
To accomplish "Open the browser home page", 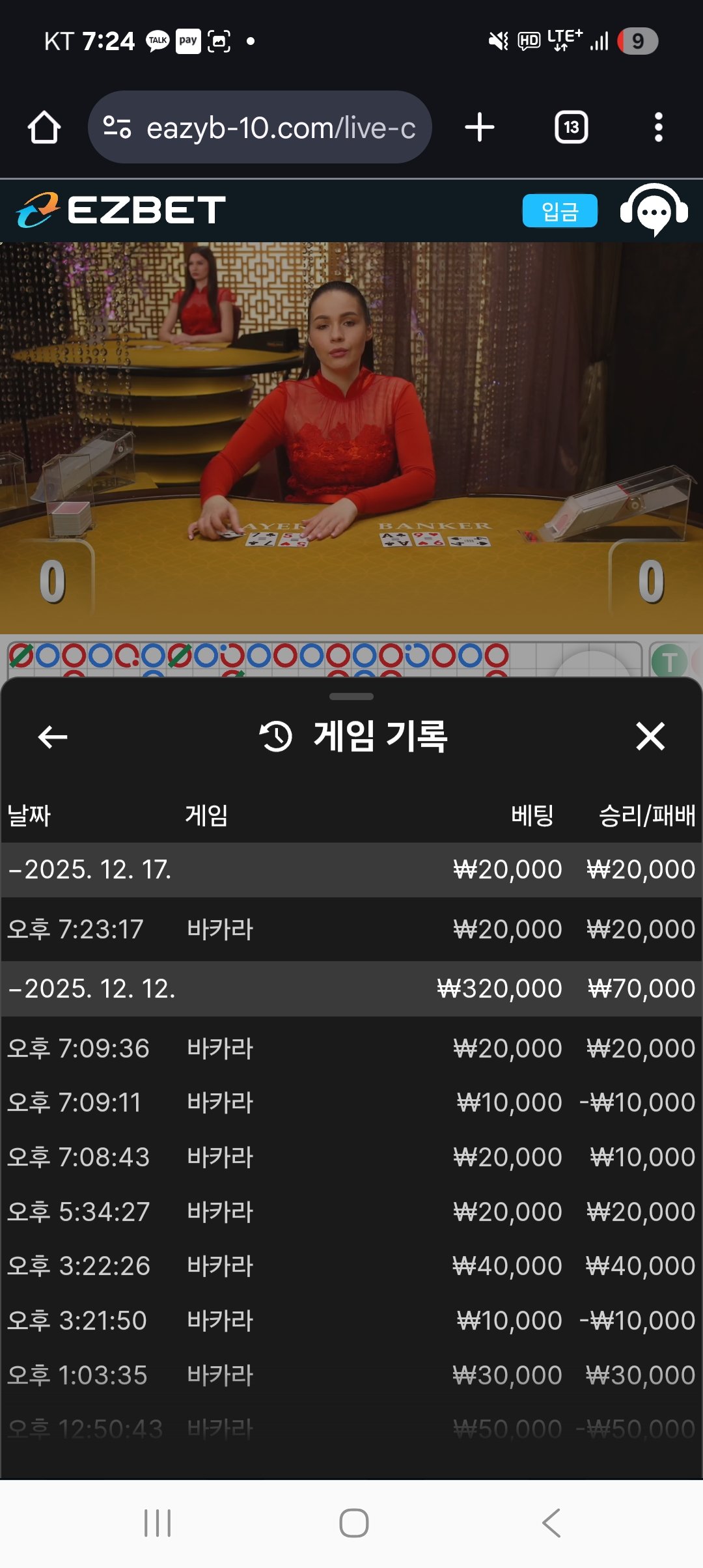I will click(44, 127).
